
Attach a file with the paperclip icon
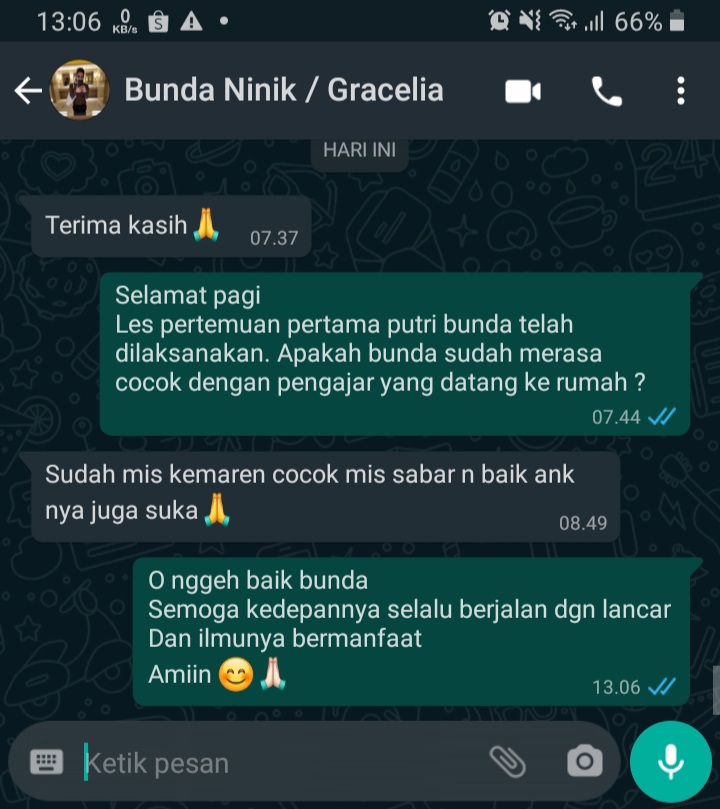508,762
